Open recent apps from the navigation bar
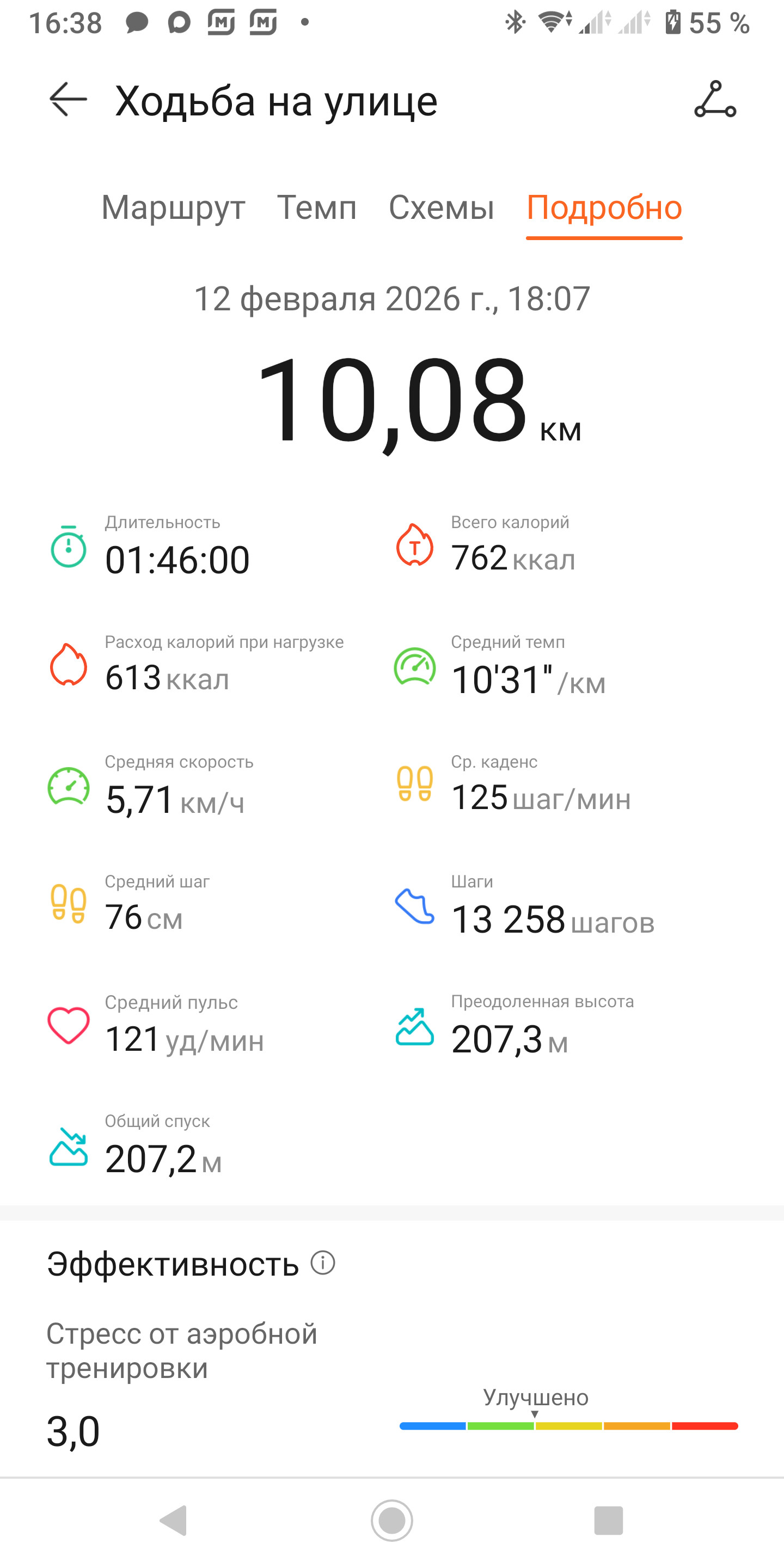This screenshot has height=1568, width=784. (x=609, y=1521)
